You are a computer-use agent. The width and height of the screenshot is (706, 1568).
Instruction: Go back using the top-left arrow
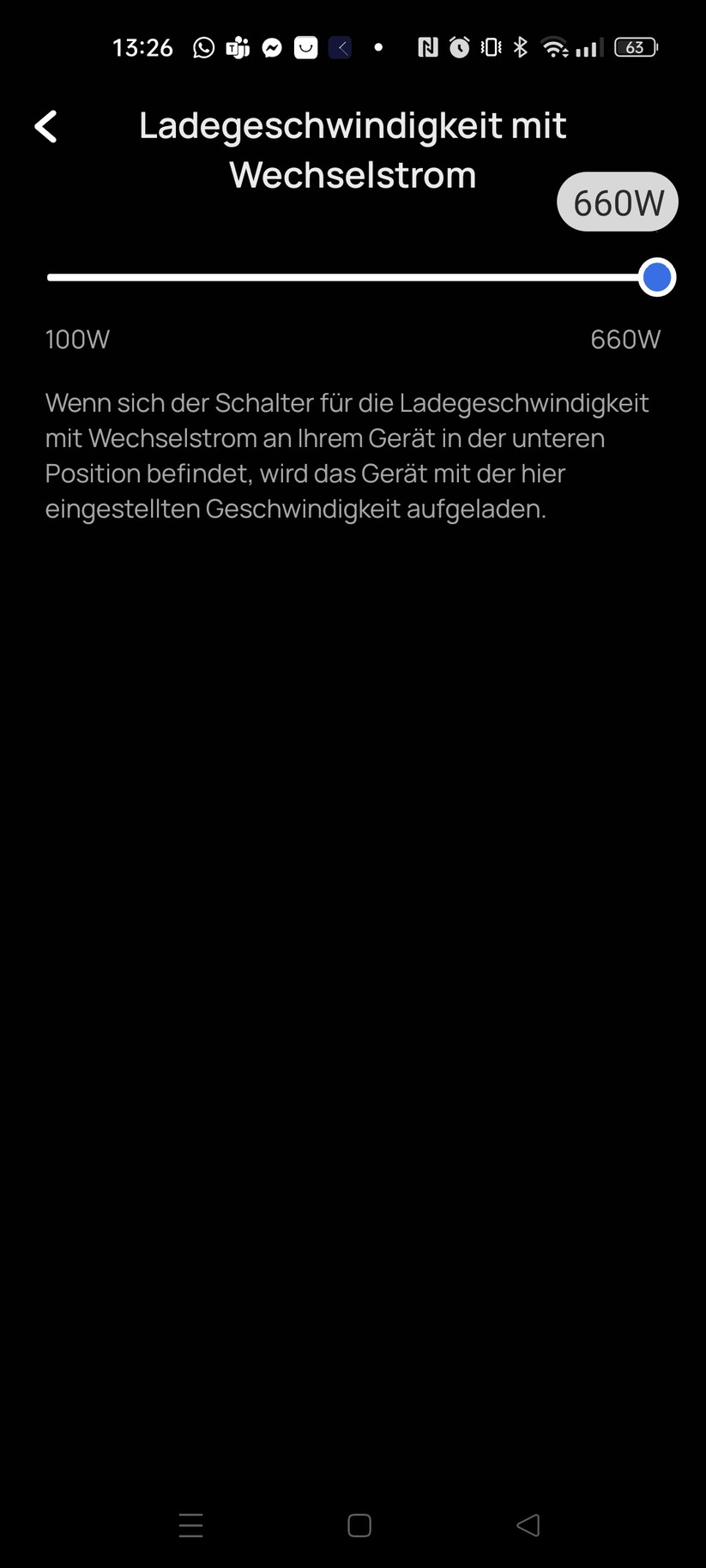tap(46, 126)
